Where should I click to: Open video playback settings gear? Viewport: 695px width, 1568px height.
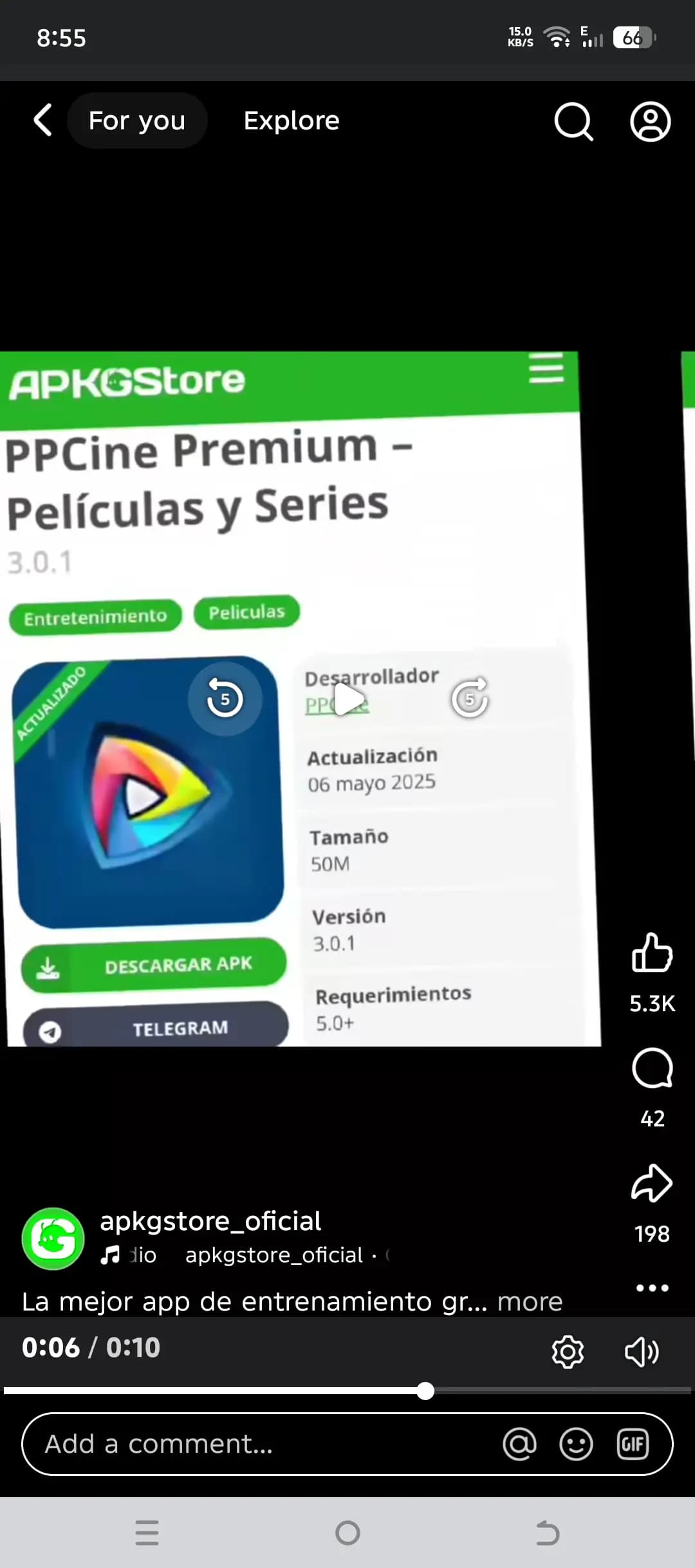[568, 1352]
